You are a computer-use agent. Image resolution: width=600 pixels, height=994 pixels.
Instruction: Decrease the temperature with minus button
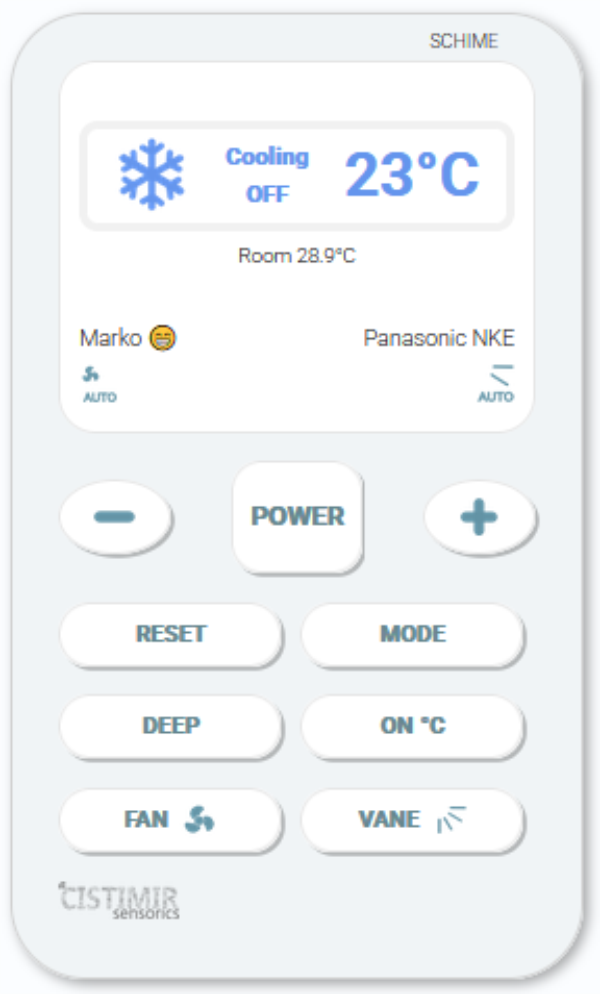(x=115, y=517)
